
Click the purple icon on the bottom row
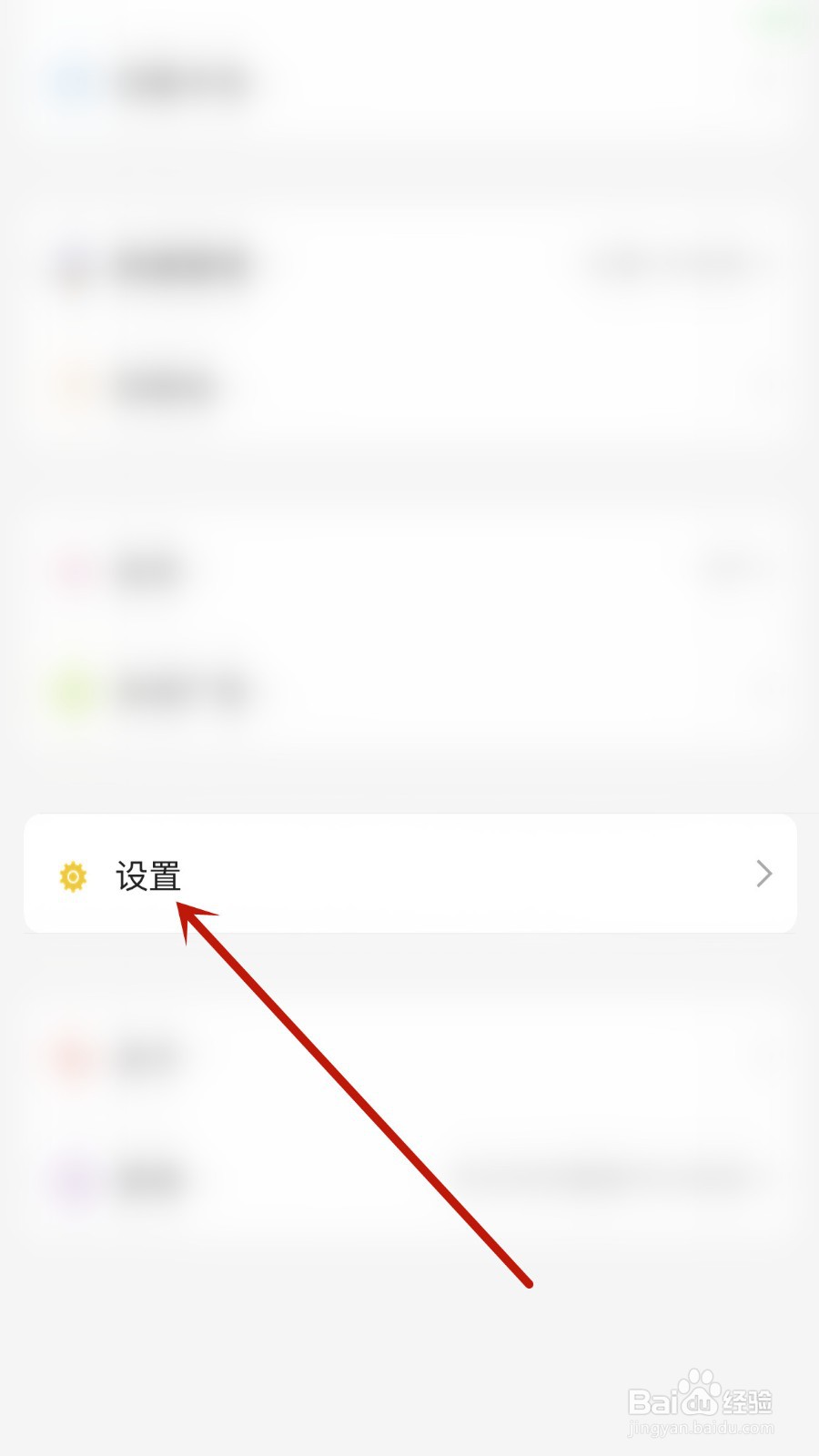pos(73,1178)
